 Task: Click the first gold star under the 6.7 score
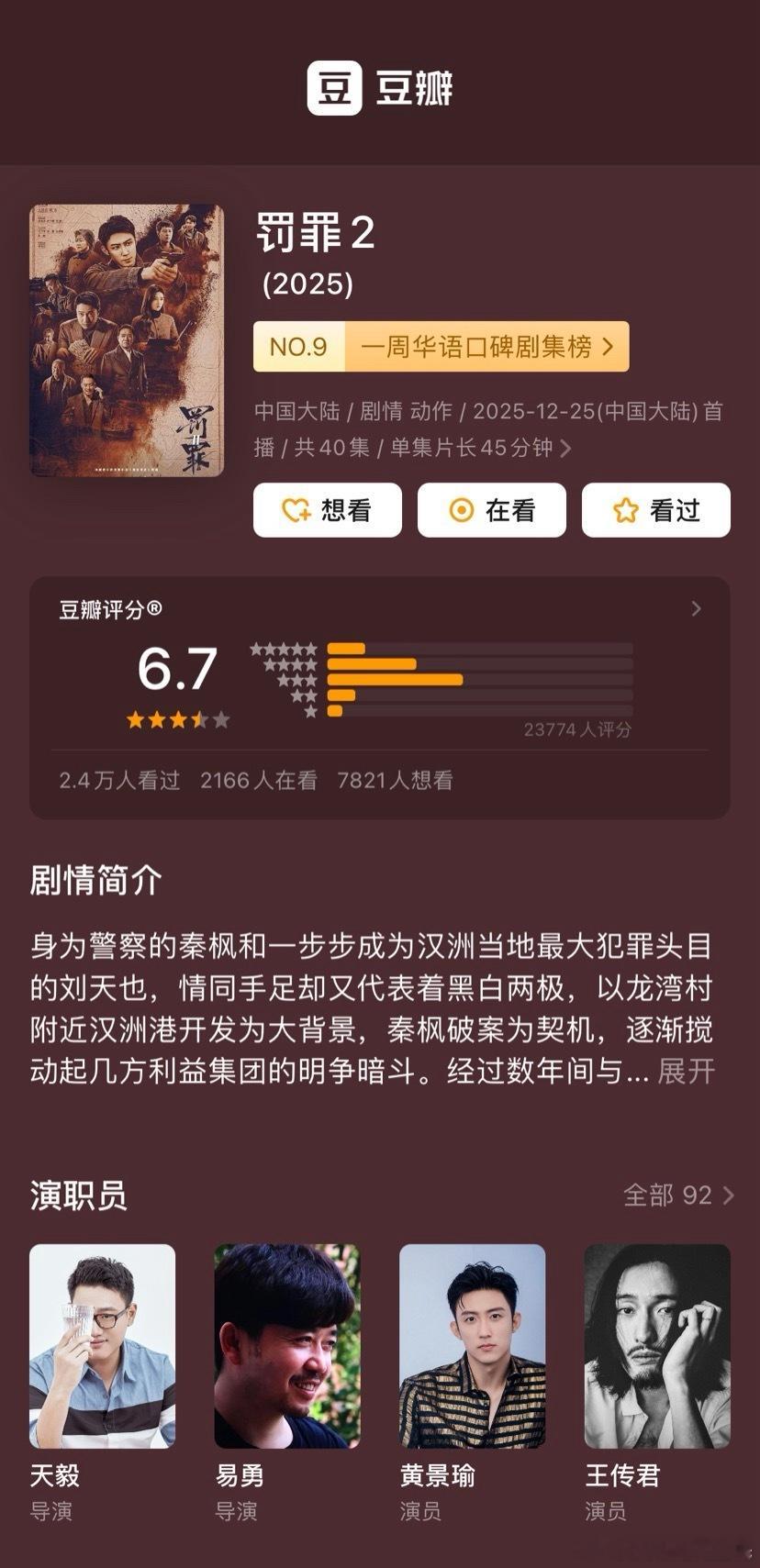click(x=134, y=721)
